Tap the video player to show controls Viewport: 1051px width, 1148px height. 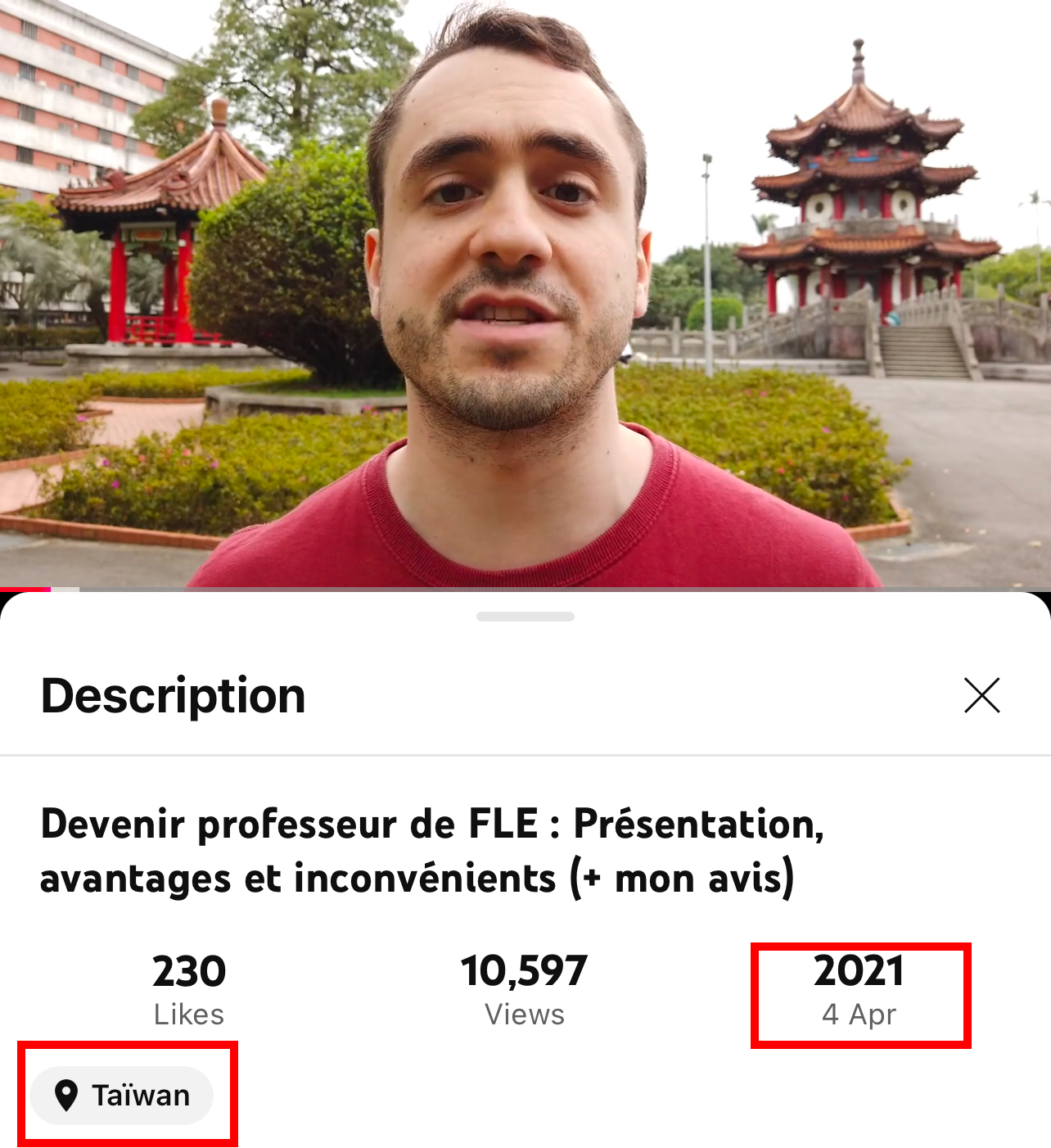point(524,295)
